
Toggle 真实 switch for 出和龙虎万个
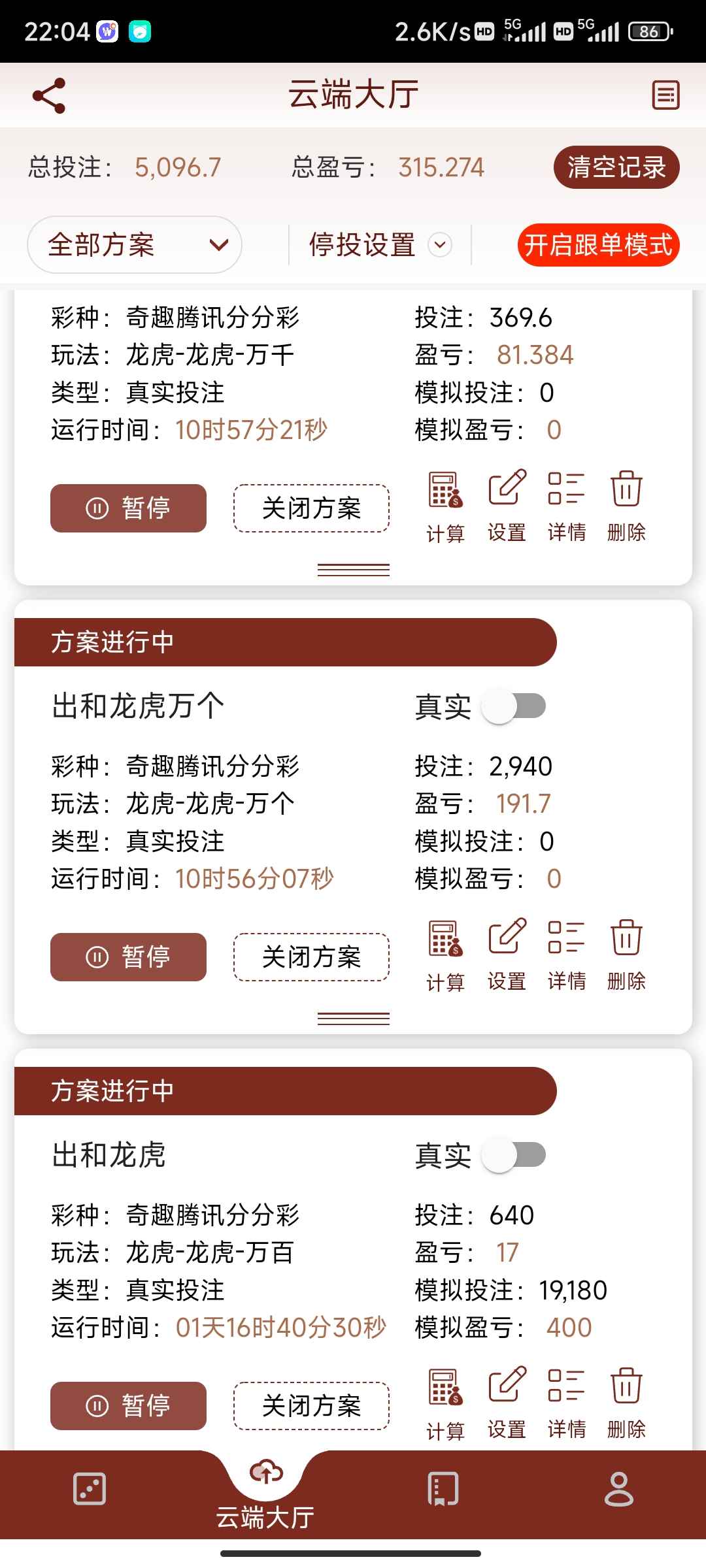click(514, 706)
